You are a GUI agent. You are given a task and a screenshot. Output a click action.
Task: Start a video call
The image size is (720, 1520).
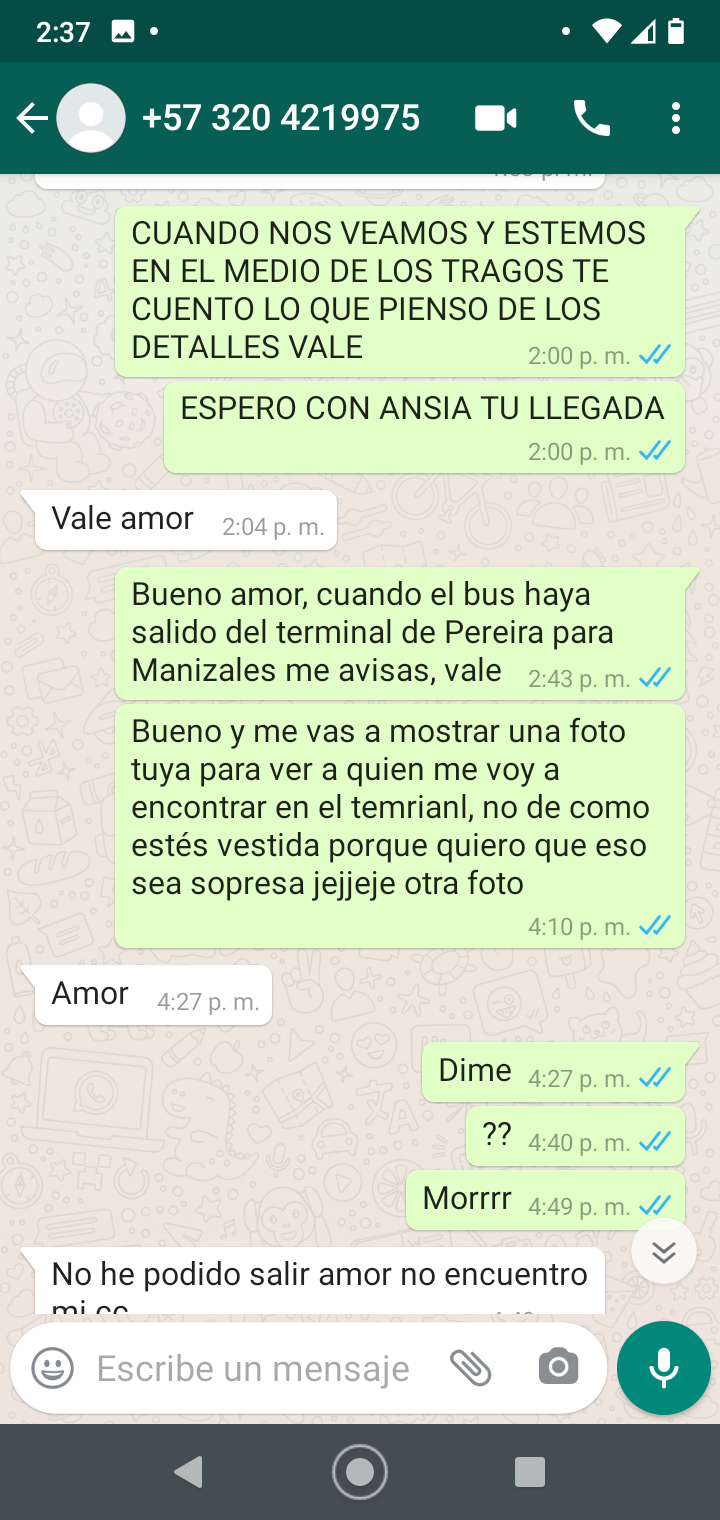tap(495, 119)
